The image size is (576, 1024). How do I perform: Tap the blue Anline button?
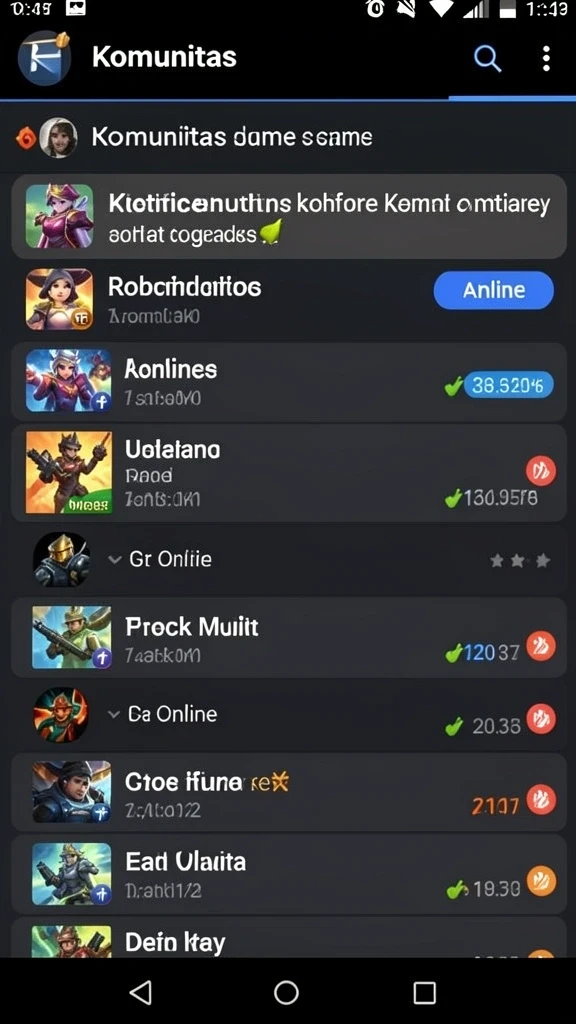(494, 290)
